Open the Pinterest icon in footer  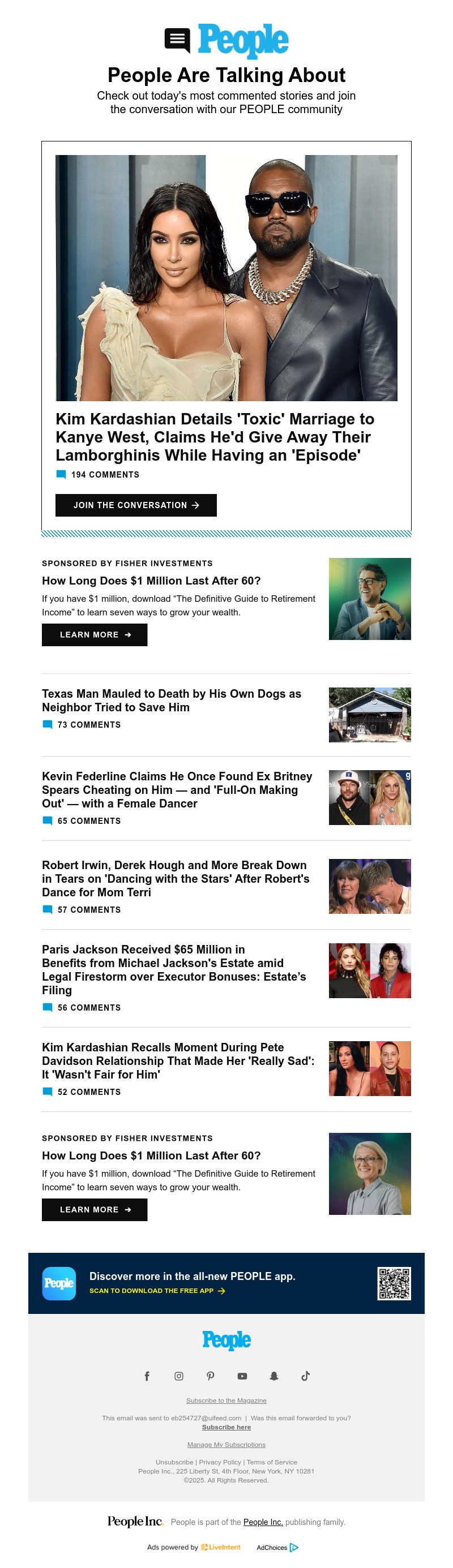click(x=210, y=1376)
